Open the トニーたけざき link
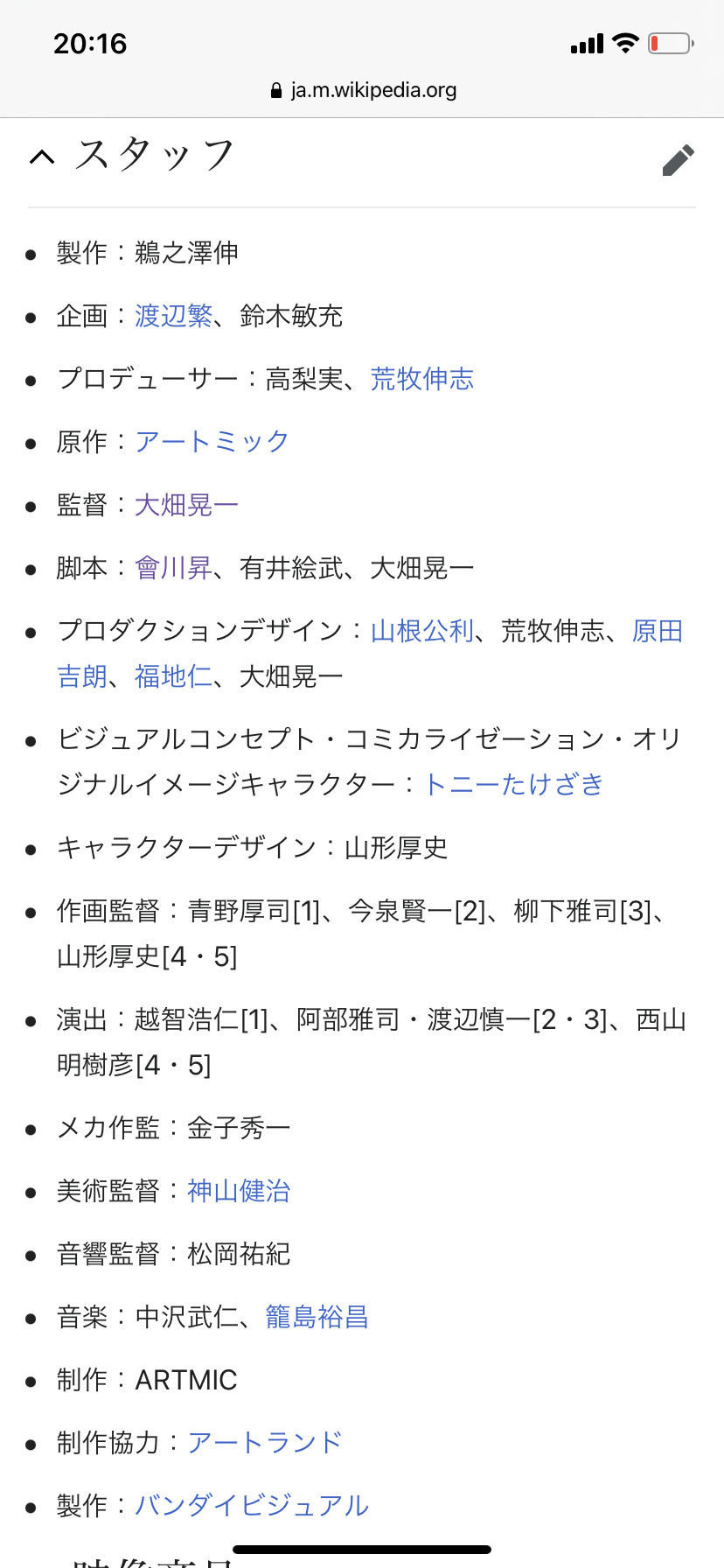Viewport: 724px width, 1568px height. click(x=513, y=785)
